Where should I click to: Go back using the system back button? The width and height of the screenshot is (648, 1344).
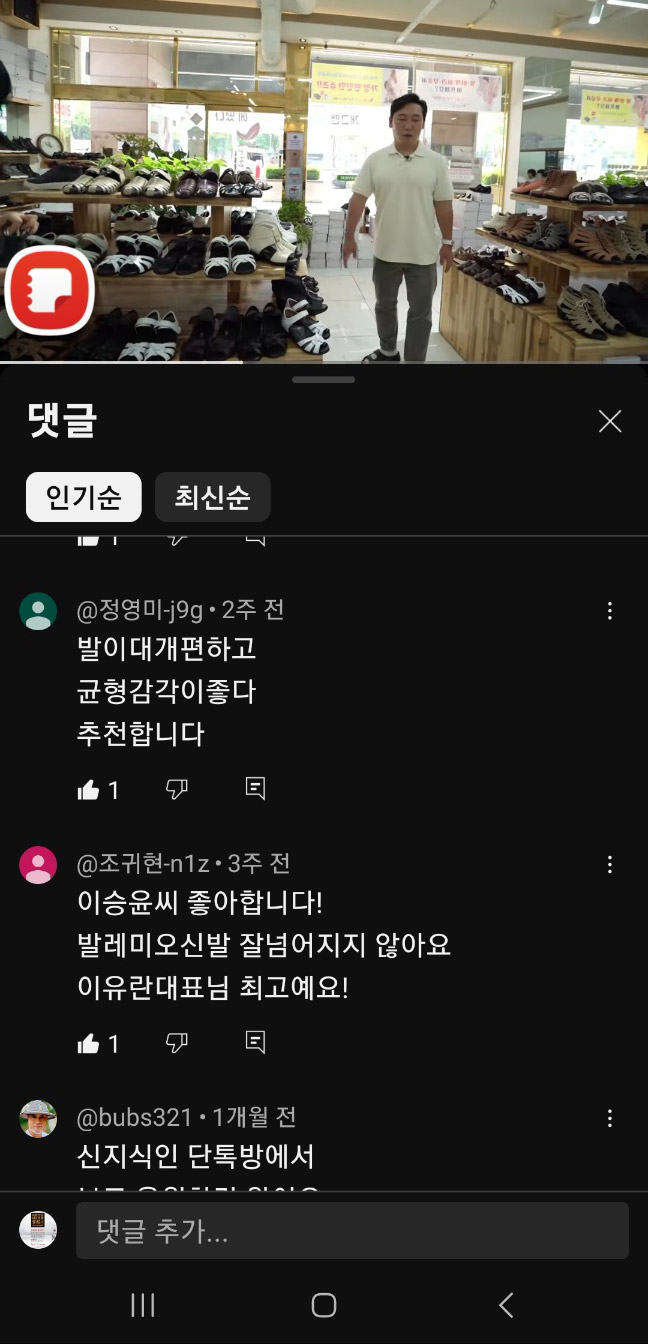click(x=506, y=1304)
